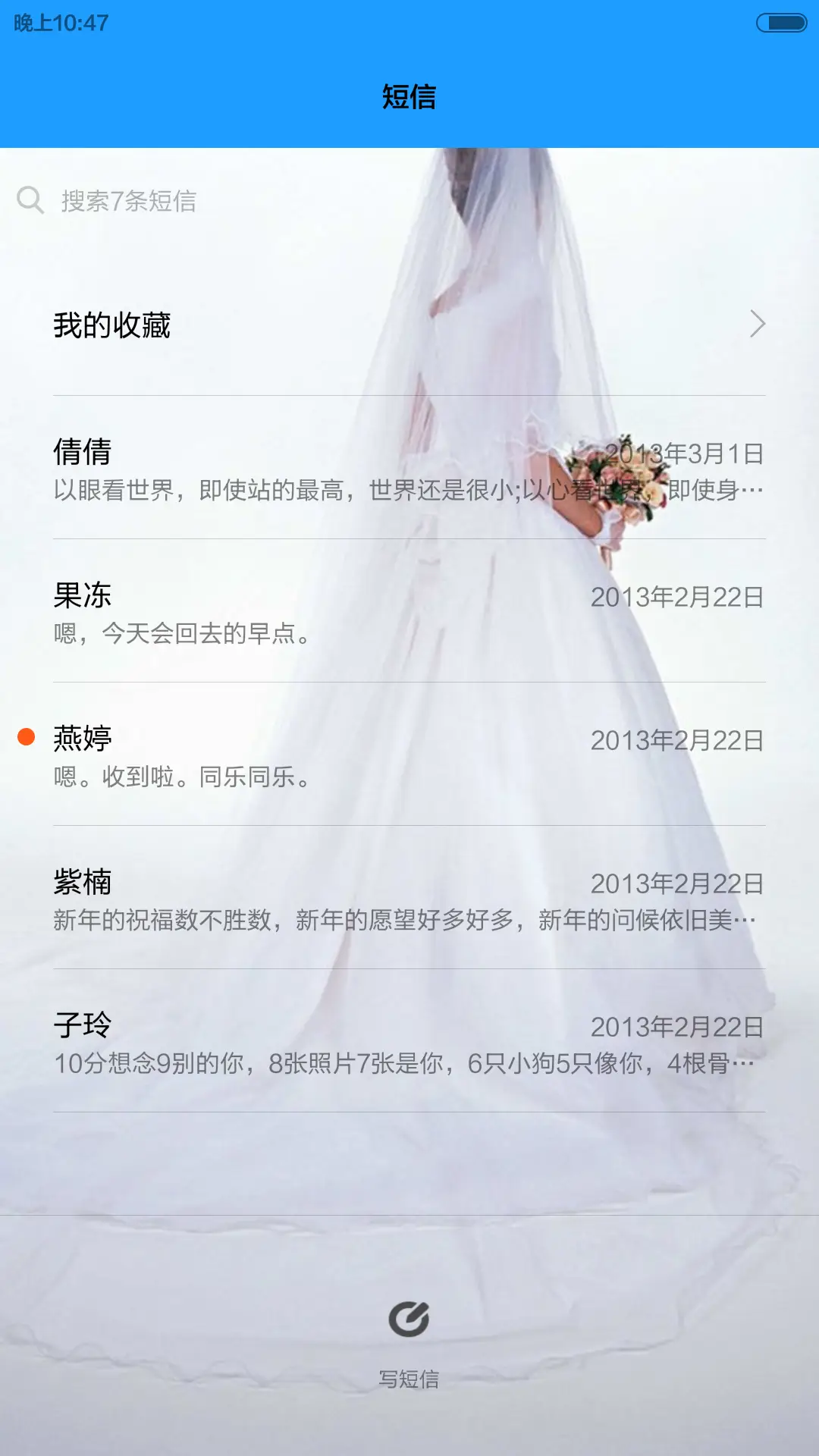Tap the orange unread dot beside 燕婷
The width and height of the screenshot is (819, 1456).
click(x=27, y=734)
